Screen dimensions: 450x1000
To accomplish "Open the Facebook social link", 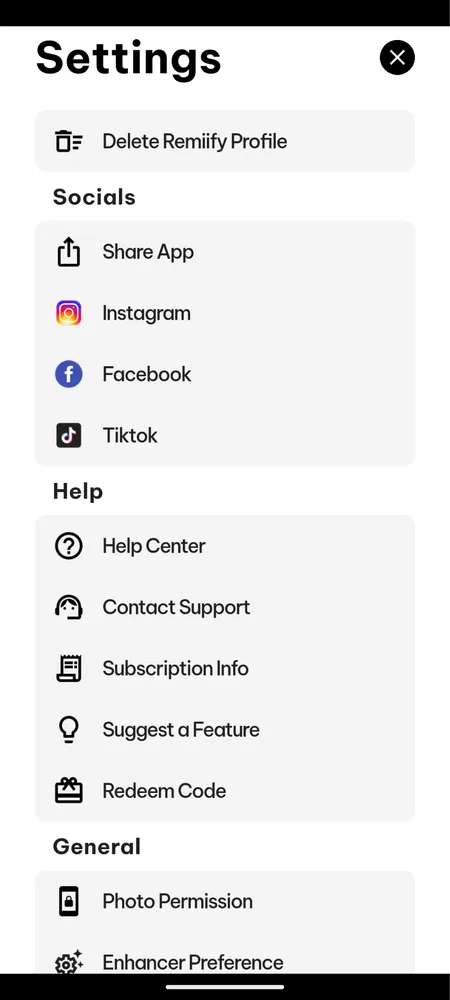I will click(x=224, y=374).
